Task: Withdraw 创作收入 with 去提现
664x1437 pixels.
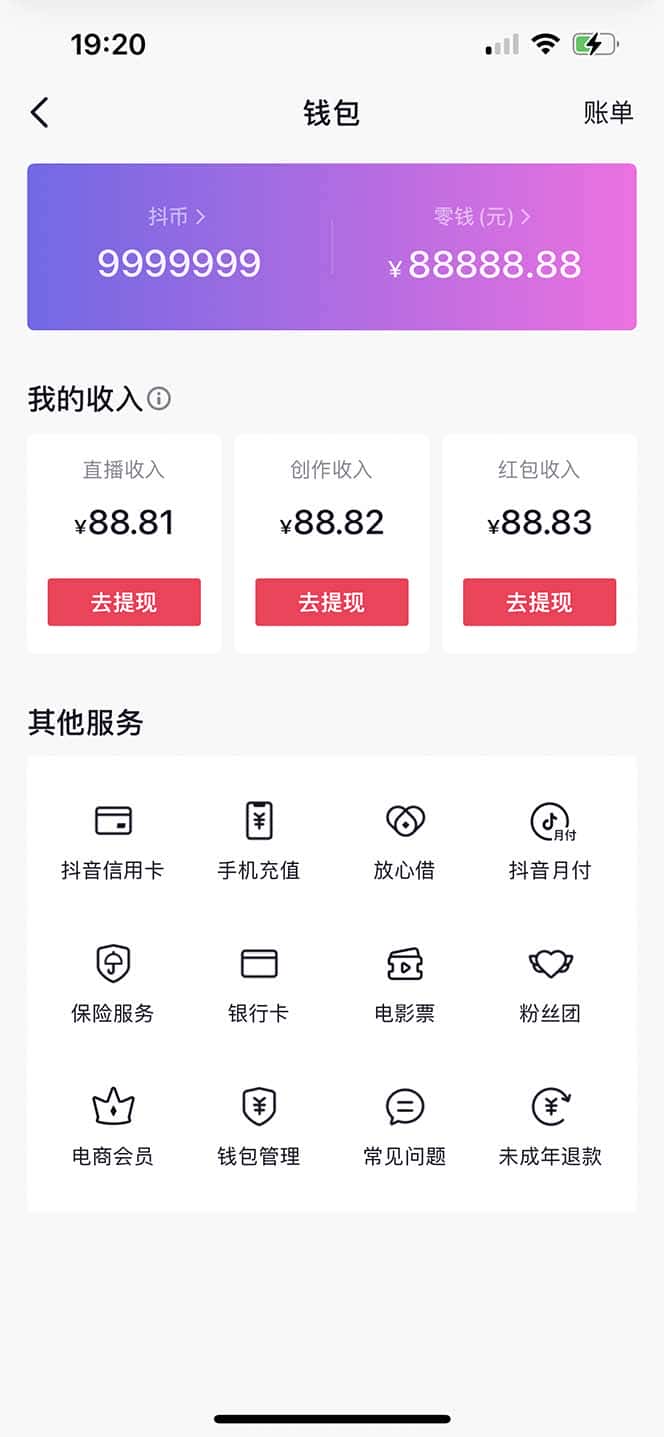Action: 332,602
